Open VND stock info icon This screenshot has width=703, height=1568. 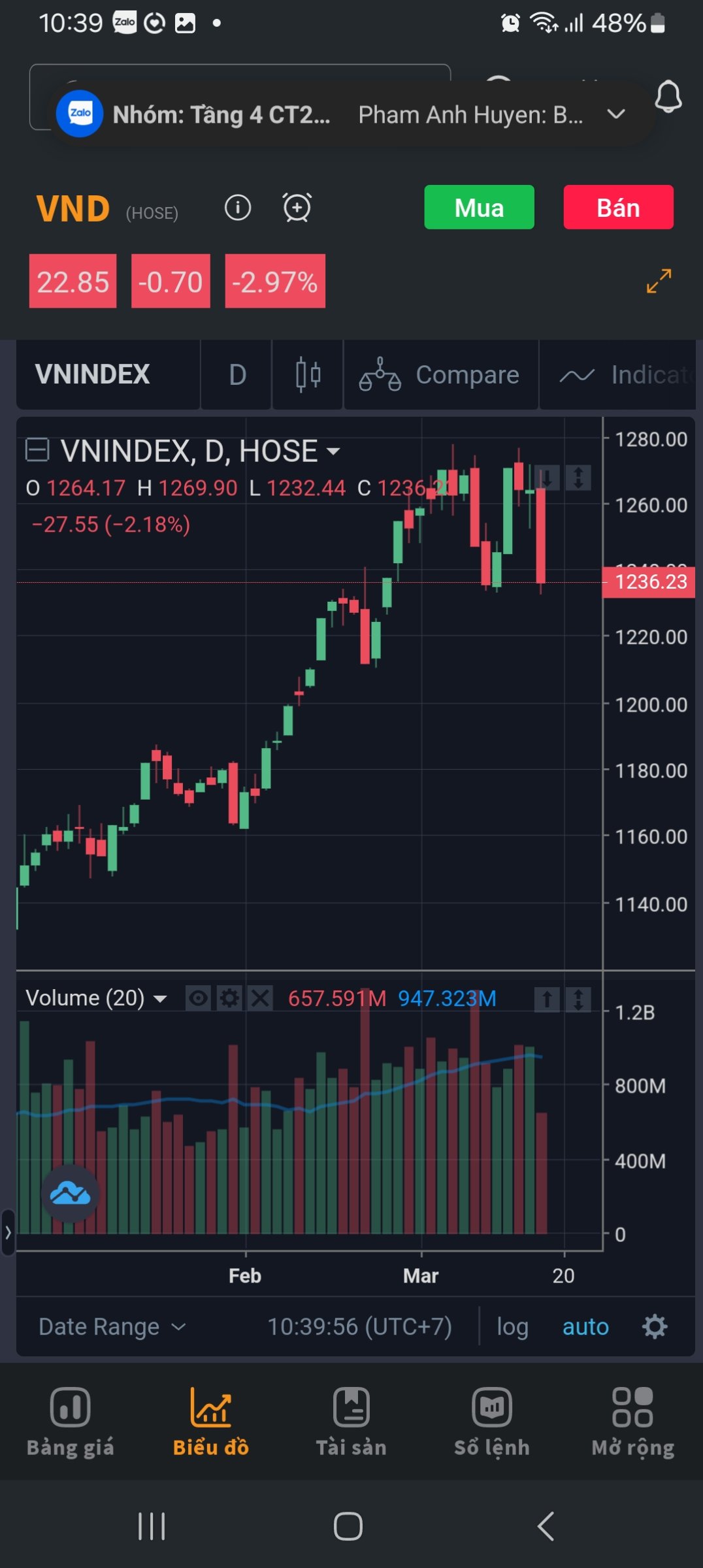pos(238,208)
